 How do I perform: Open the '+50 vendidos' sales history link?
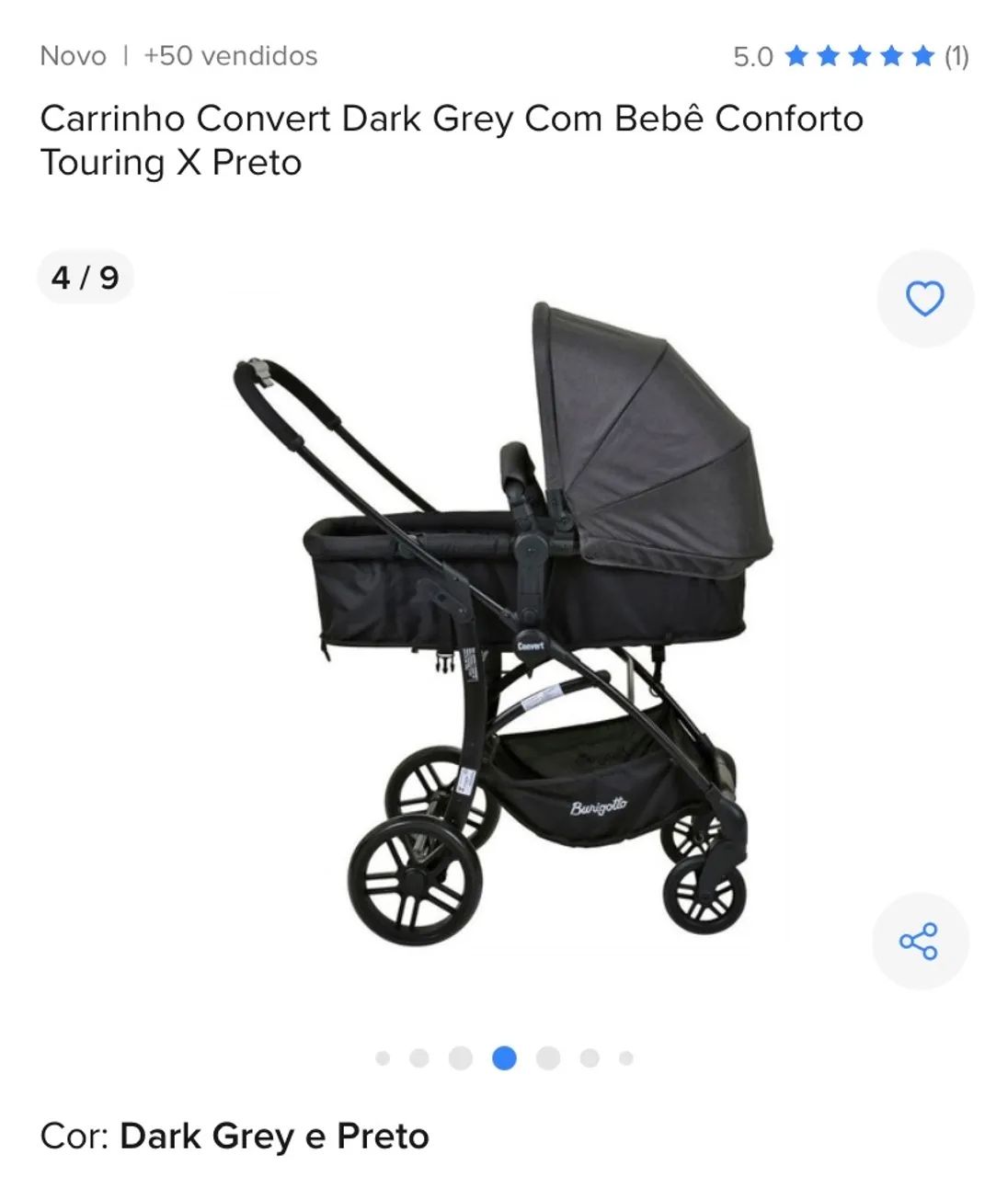pos(227,55)
